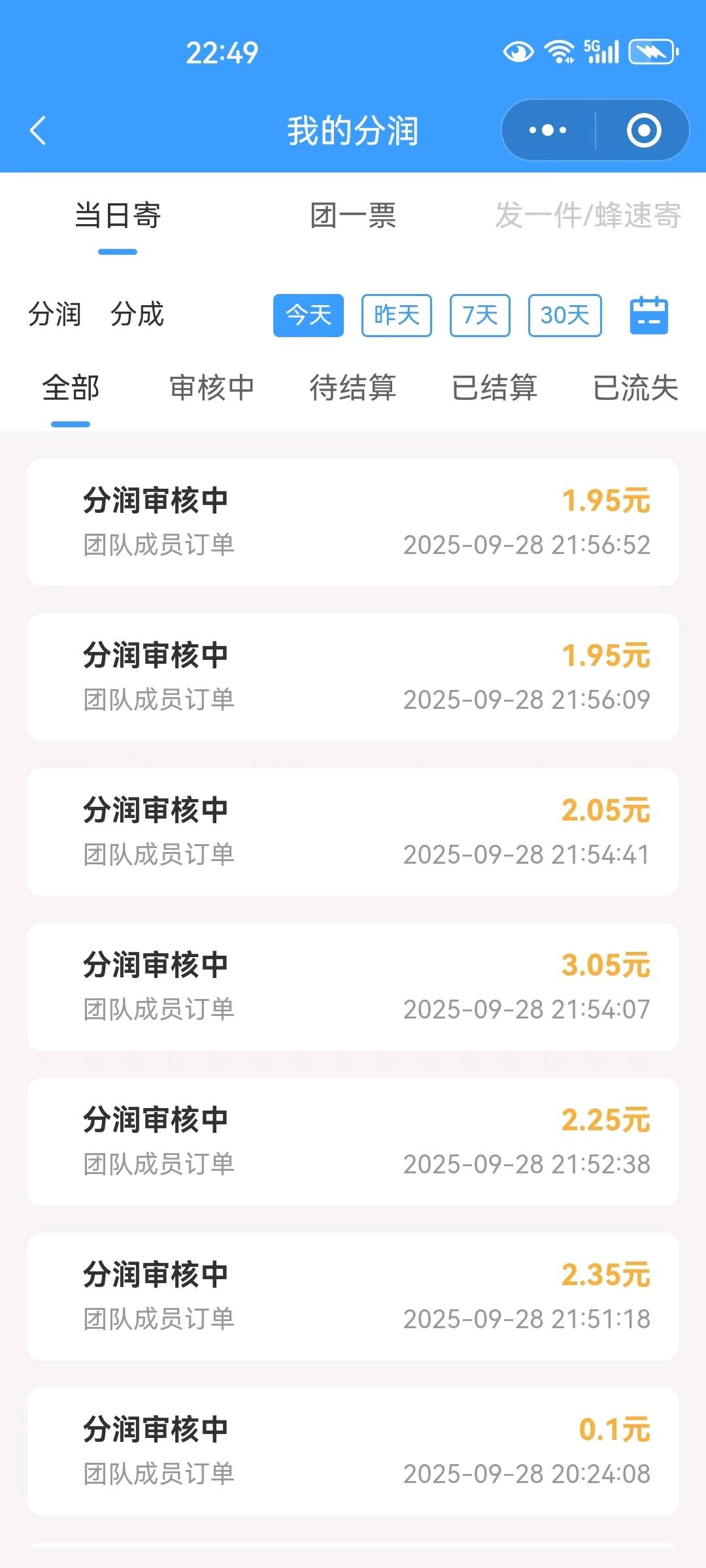Open the calendar date picker icon
Screen dimensions: 706x1568
(x=650, y=315)
